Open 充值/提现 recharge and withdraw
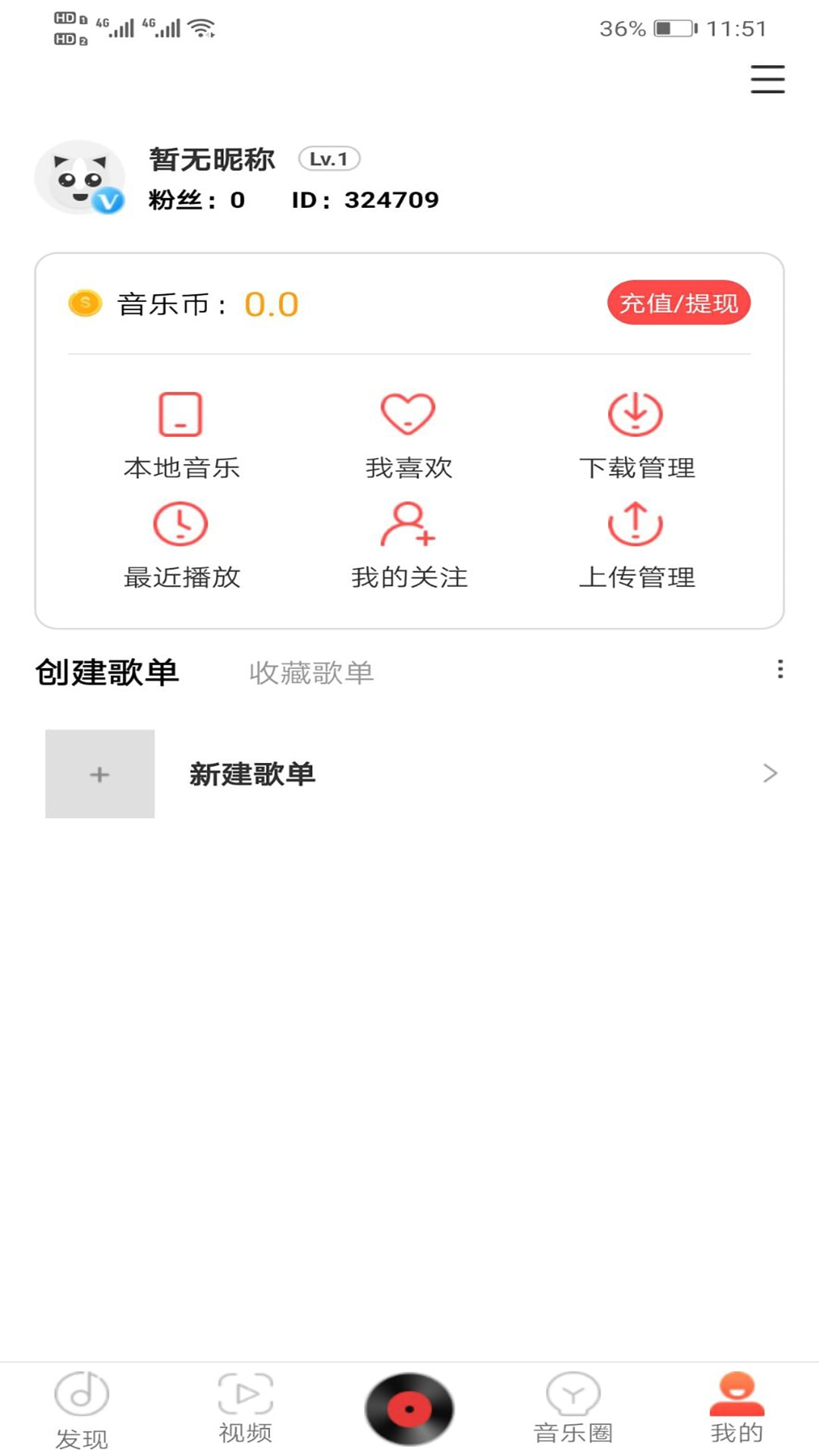Image resolution: width=819 pixels, height=1456 pixels. pos(678,303)
